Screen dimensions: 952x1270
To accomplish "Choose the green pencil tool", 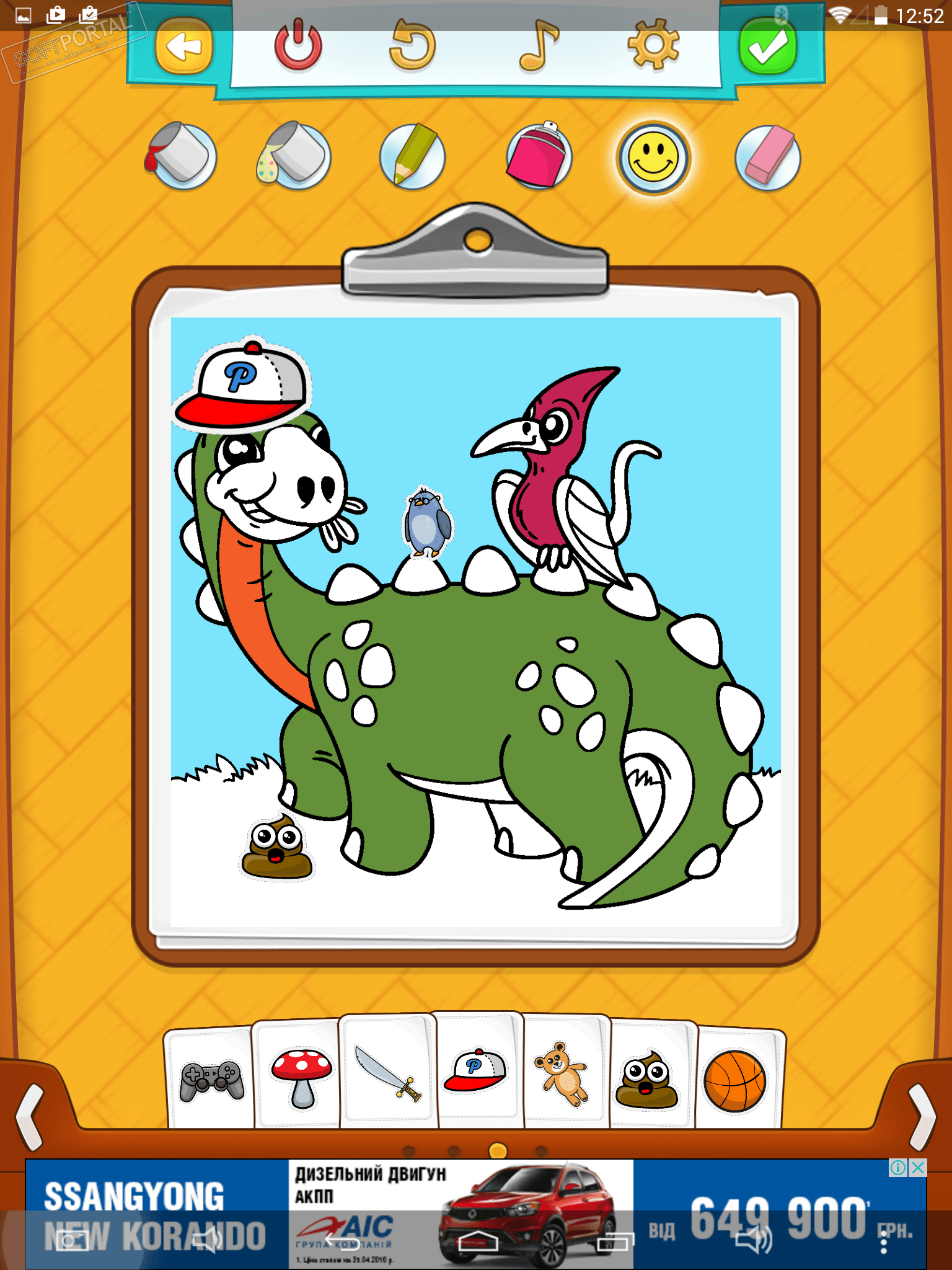I will point(412,156).
